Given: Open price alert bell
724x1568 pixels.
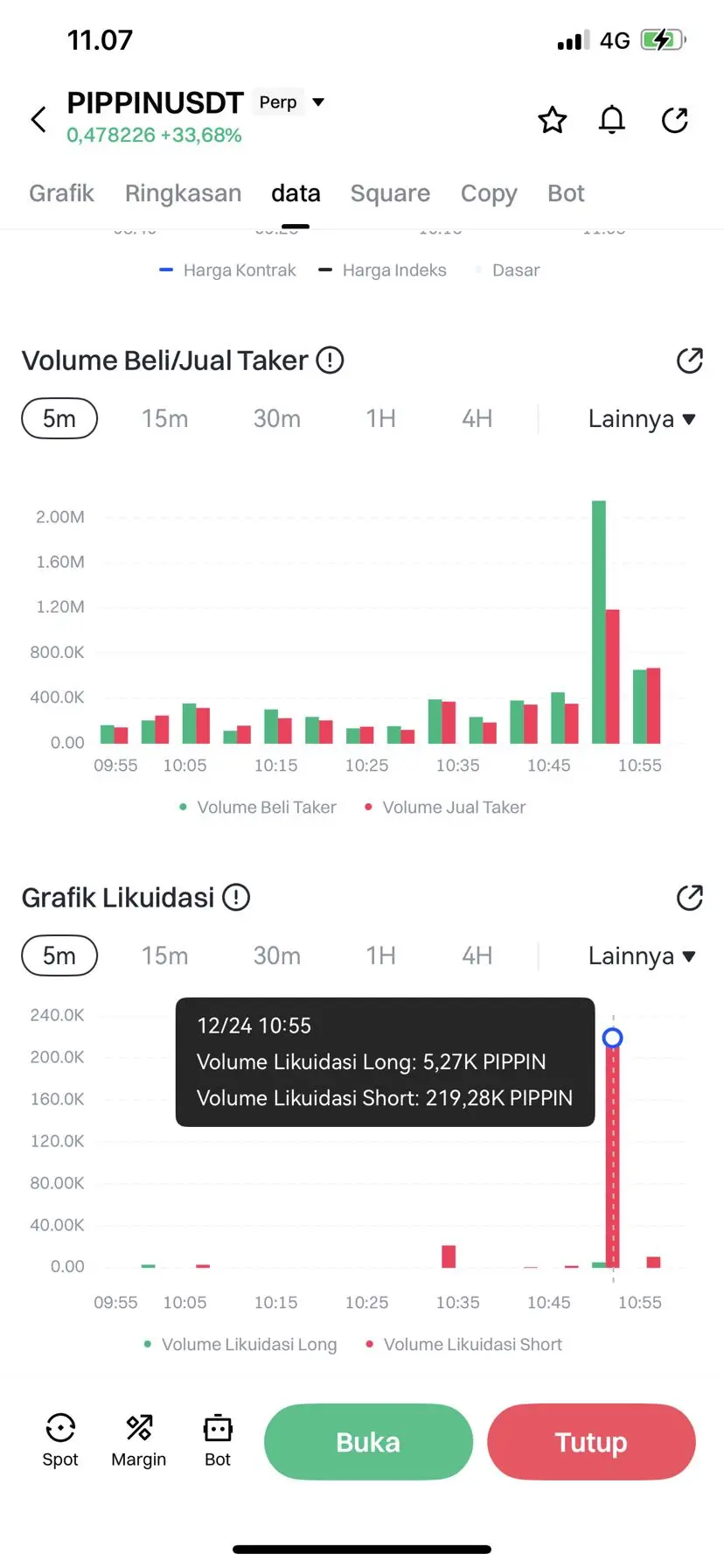Looking at the screenshot, I should [x=612, y=120].
